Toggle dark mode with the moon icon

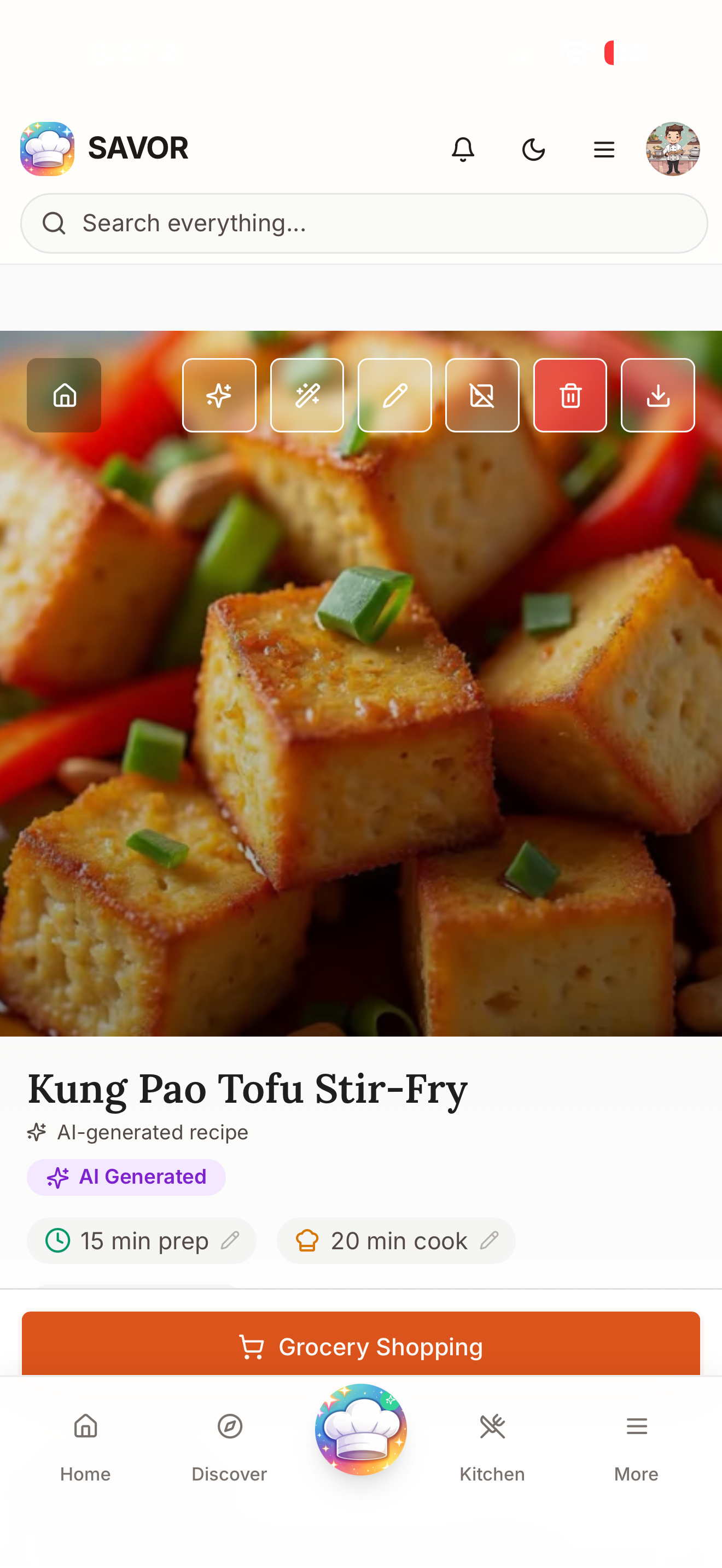click(533, 149)
